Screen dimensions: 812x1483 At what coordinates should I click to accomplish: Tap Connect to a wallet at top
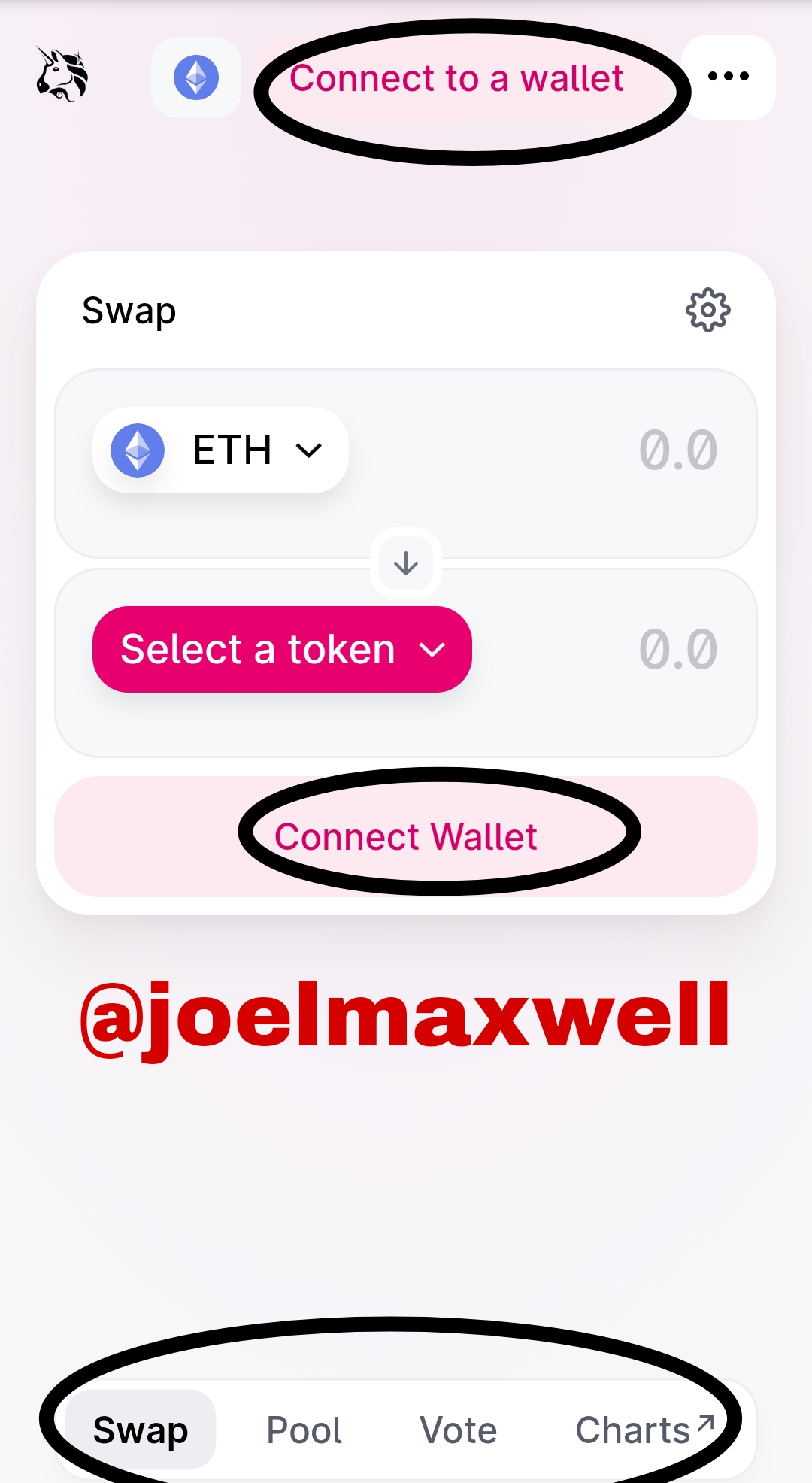coord(456,78)
